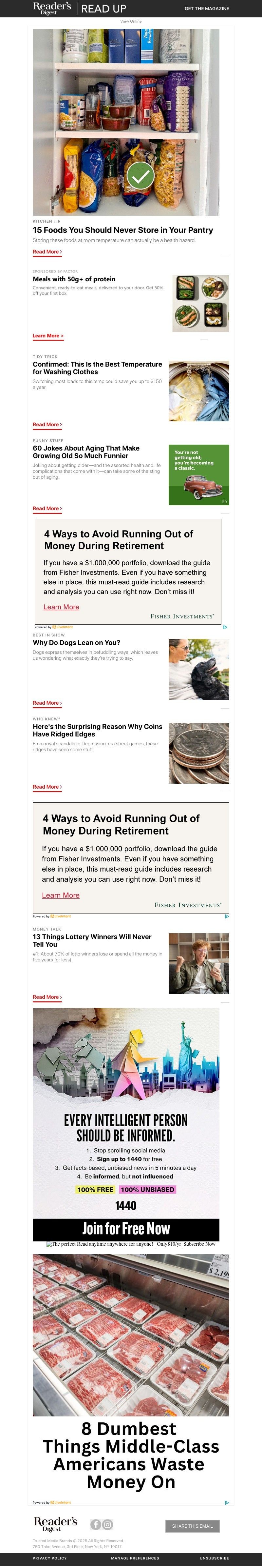
Task: Open View Online link
Action: [x=131, y=21]
